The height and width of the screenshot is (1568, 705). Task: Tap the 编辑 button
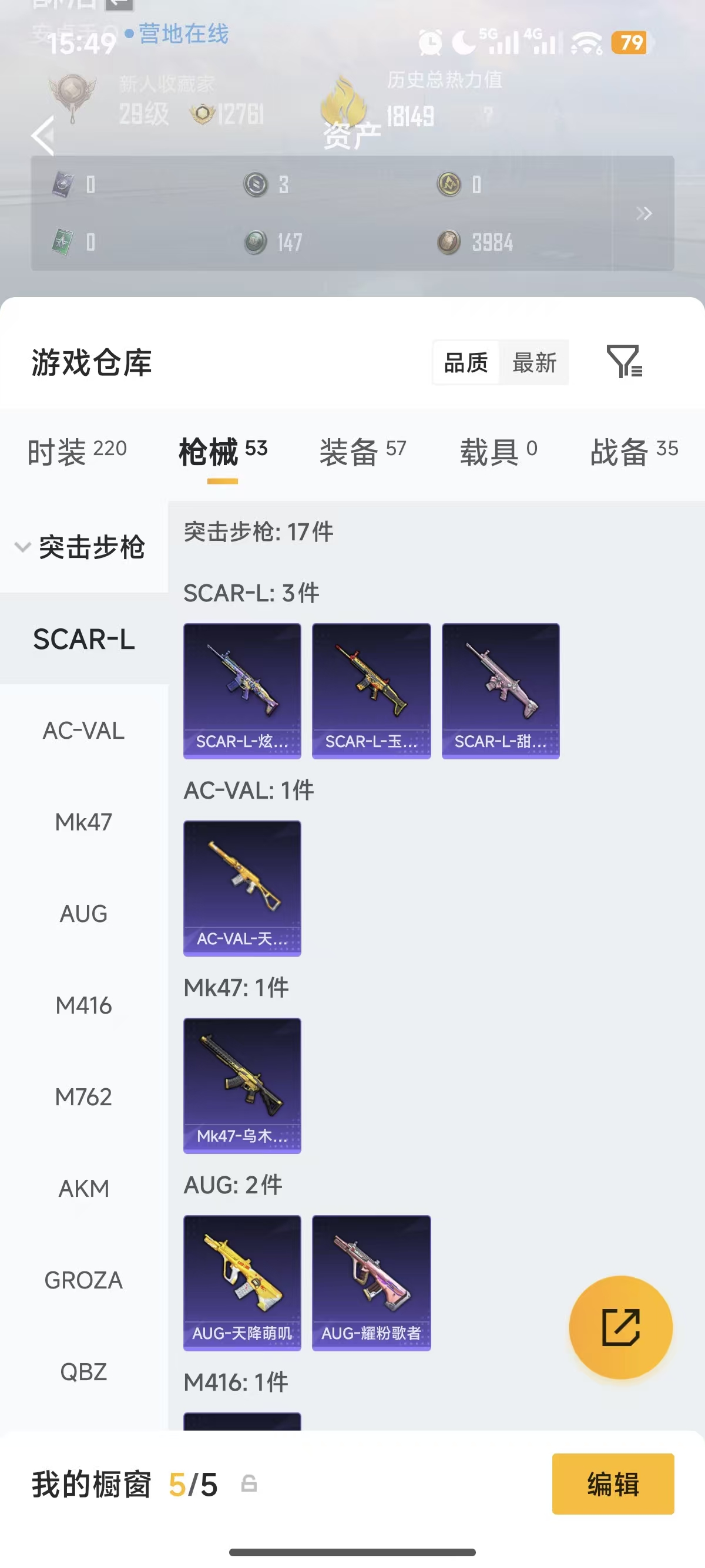pyautogui.click(x=612, y=1483)
